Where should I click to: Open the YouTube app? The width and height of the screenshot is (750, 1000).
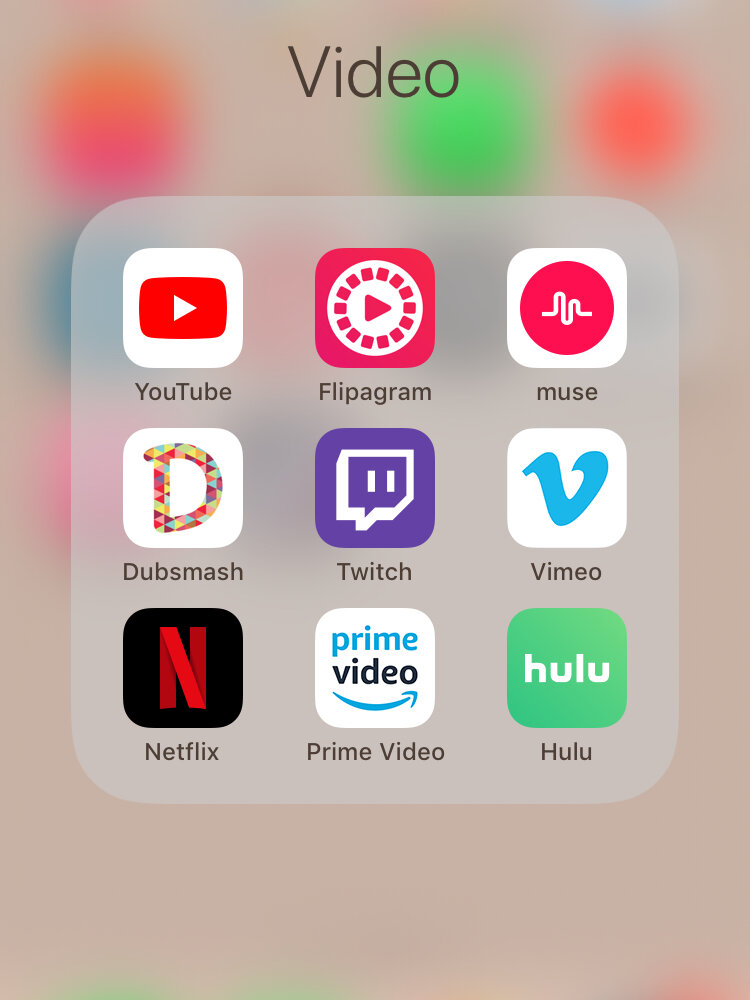coord(183,308)
